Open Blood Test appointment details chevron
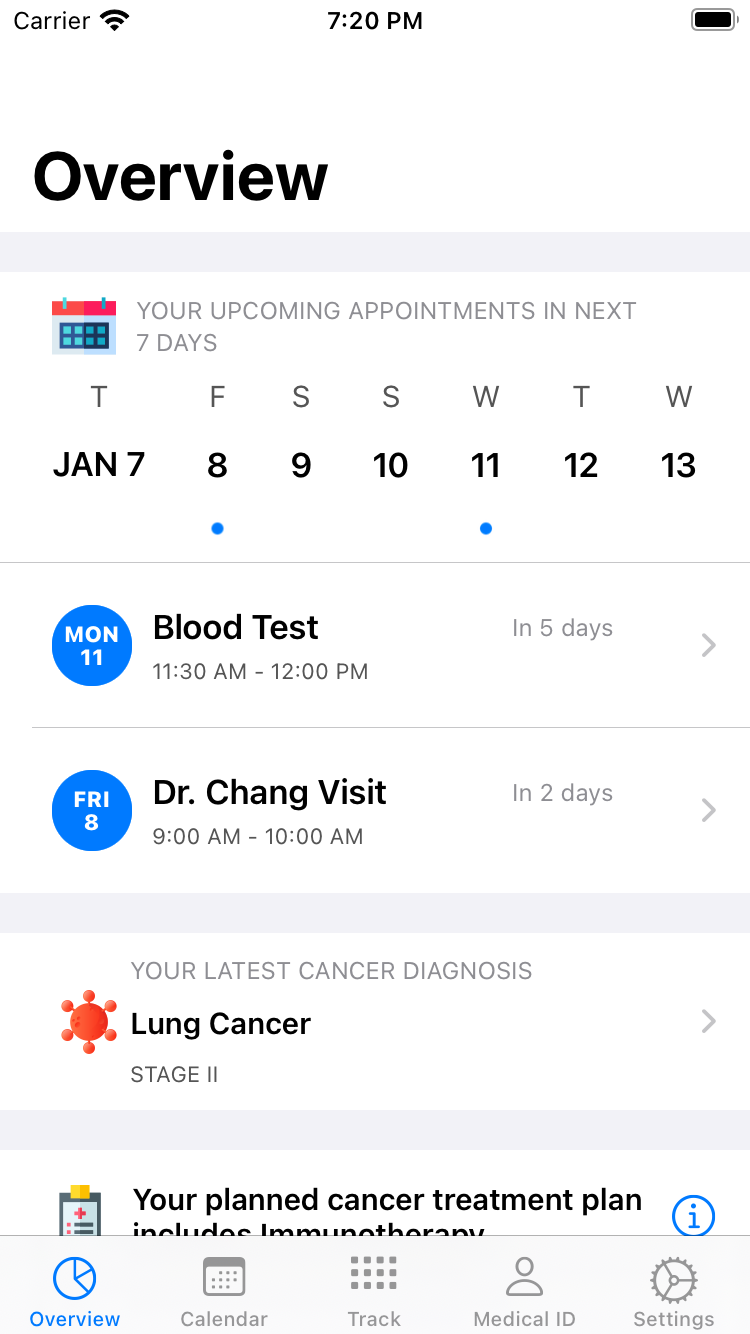 [x=709, y=645]
